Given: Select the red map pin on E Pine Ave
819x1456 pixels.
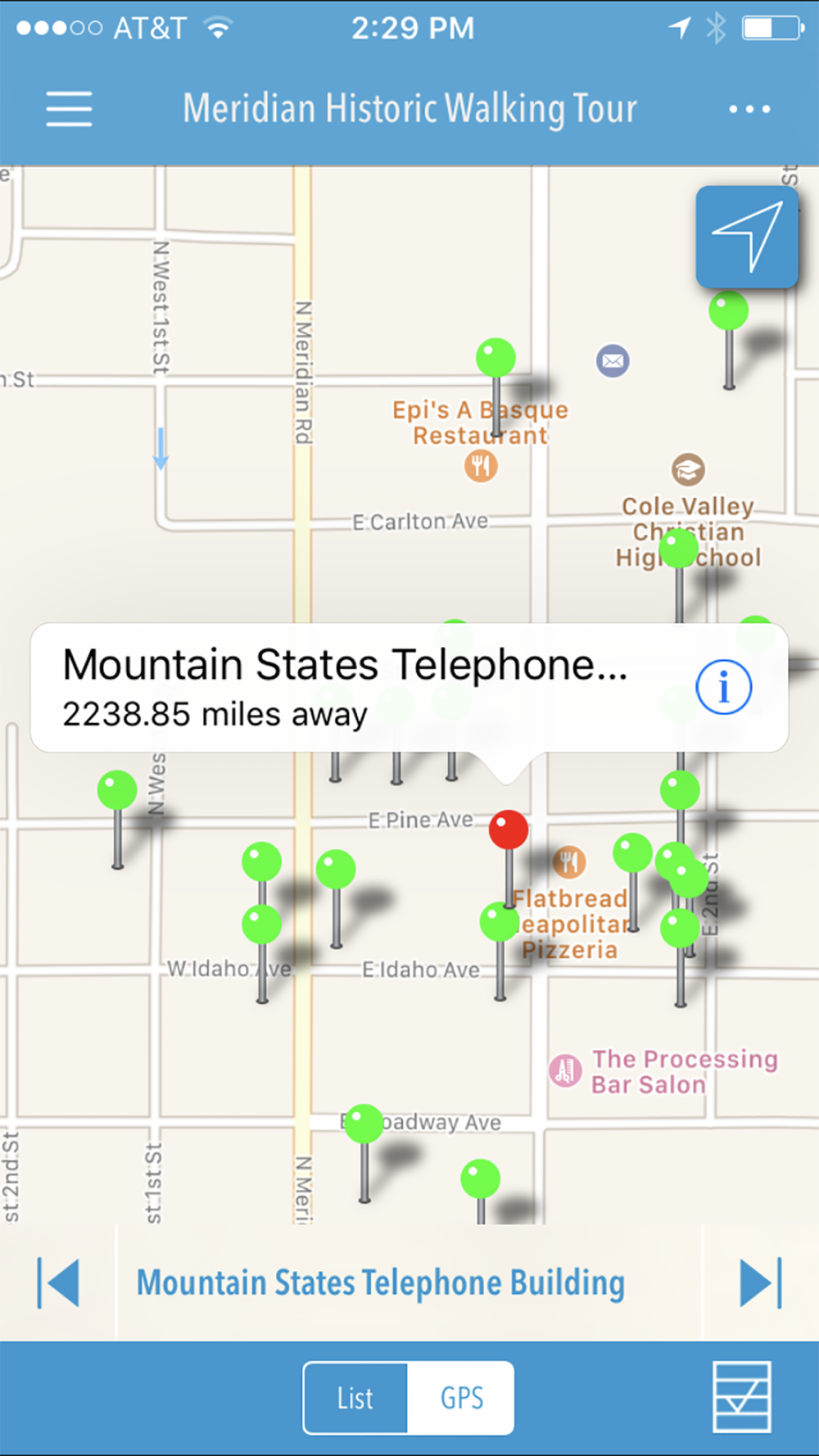Looking at the screenshot, I should [x=509, y=830].
